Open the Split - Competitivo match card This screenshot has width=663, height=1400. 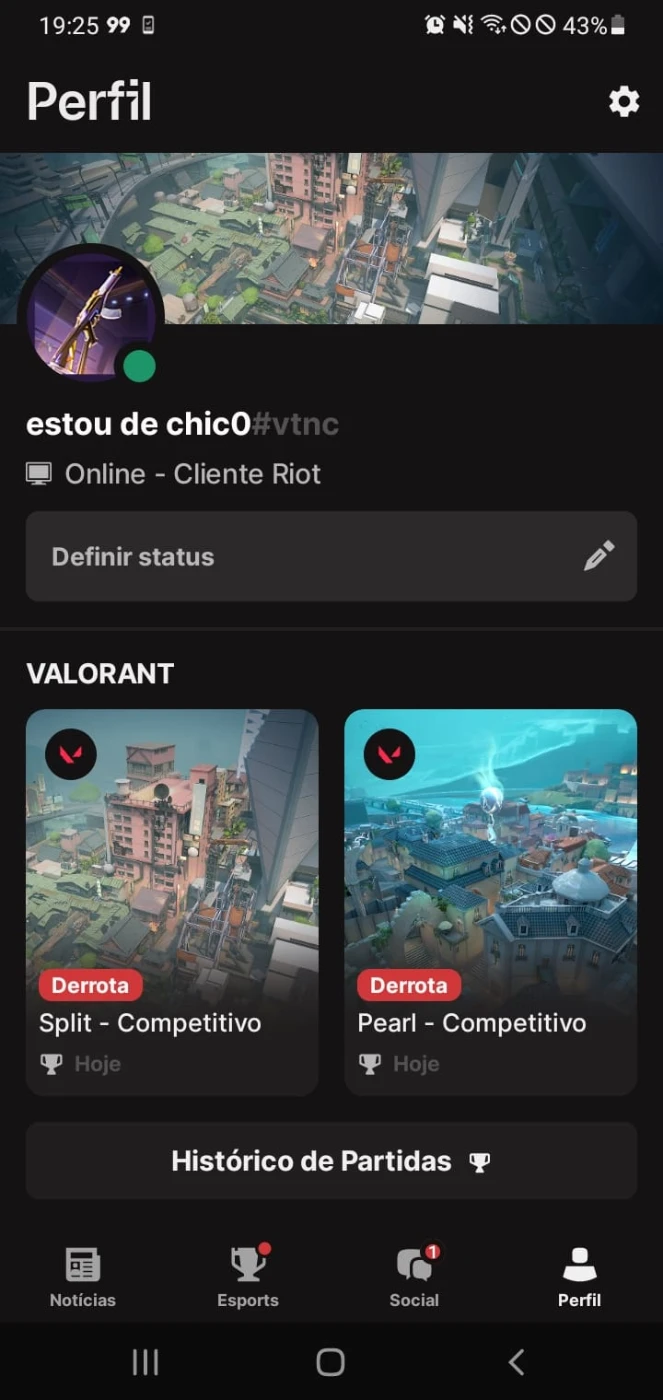pyautogui.click(x=172, y=901)
